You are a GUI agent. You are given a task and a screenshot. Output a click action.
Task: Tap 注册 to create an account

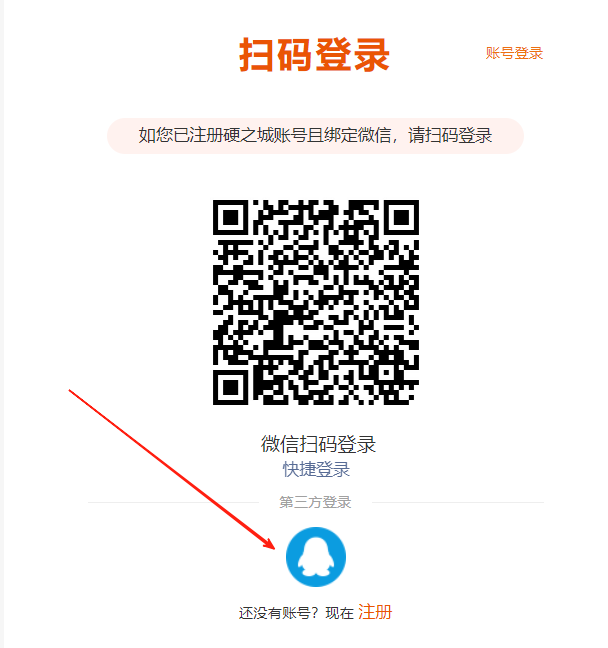(x=375, y=611)
